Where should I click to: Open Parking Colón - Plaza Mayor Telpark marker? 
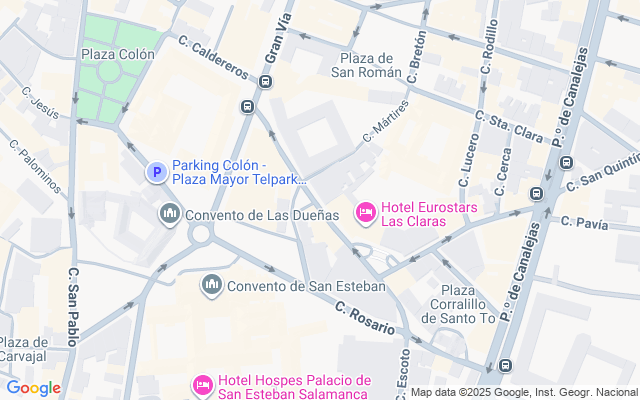(156, 173)
